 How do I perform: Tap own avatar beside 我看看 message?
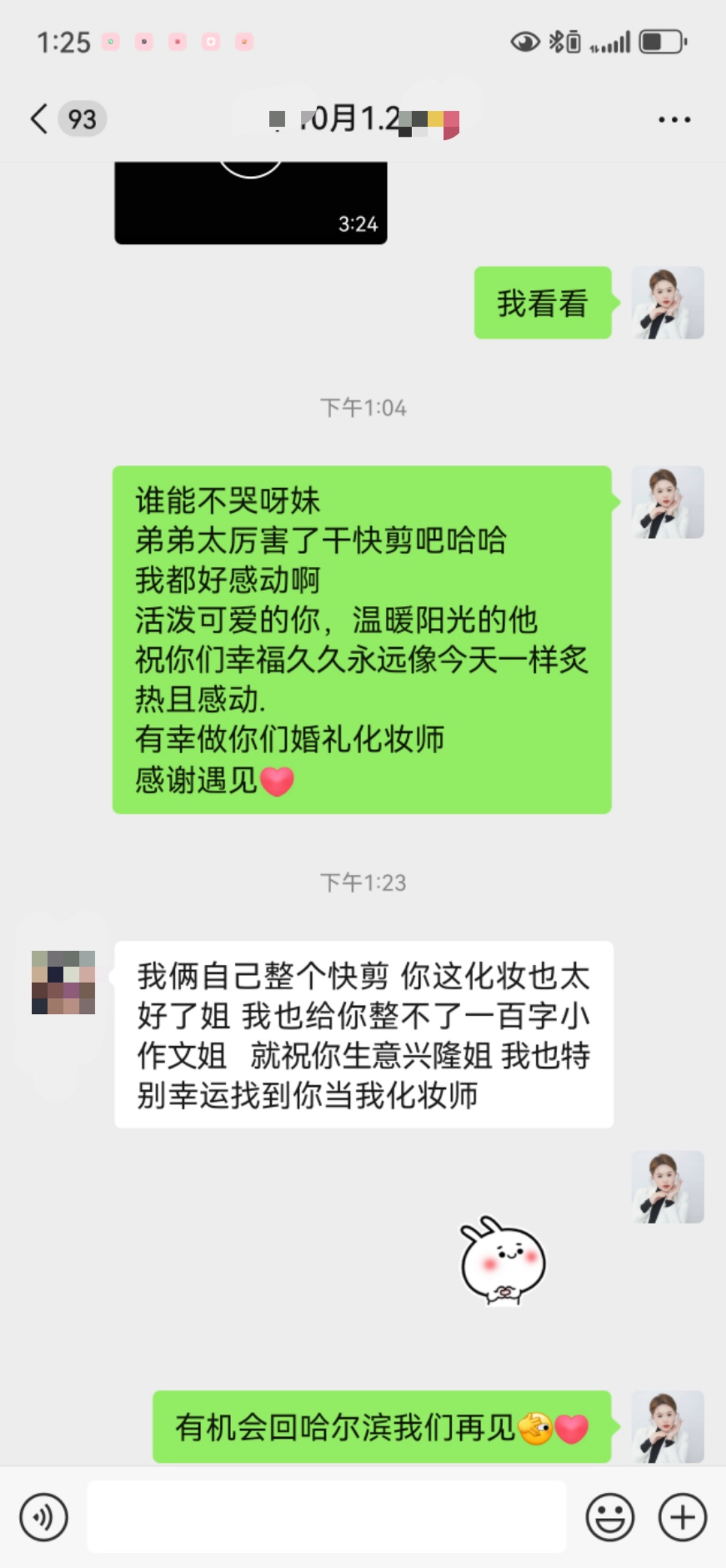[x=668, y=303]
